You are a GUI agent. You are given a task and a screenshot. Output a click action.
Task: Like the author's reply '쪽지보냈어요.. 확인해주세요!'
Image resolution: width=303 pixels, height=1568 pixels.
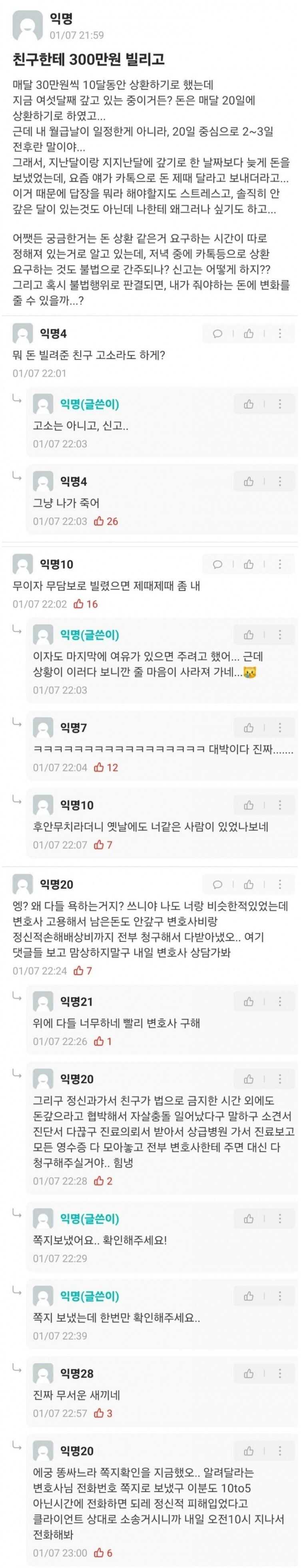coord(249,1219)
